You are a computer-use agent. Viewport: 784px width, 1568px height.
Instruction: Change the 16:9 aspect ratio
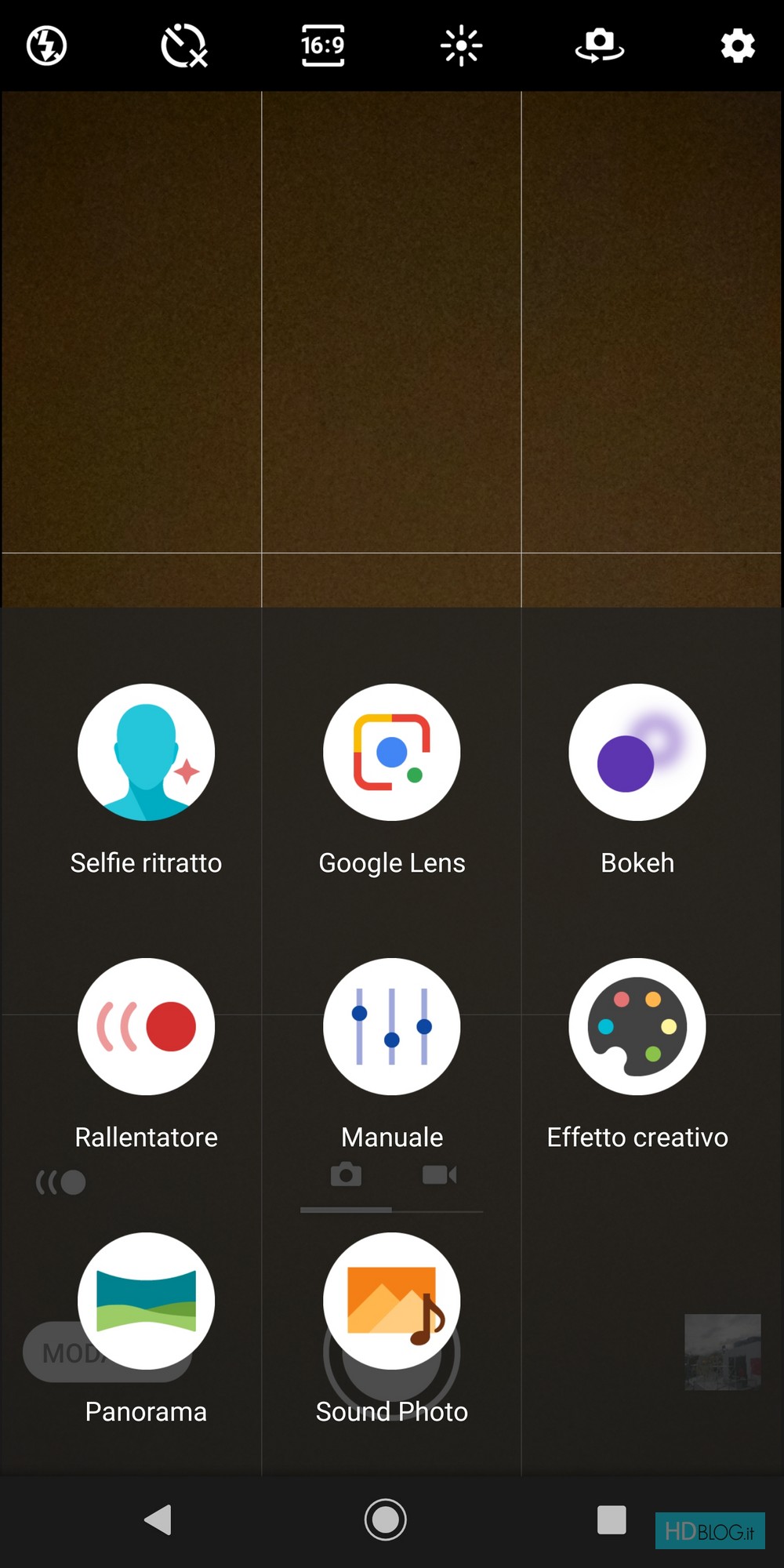pyautogui.click(x=323, y=45)
